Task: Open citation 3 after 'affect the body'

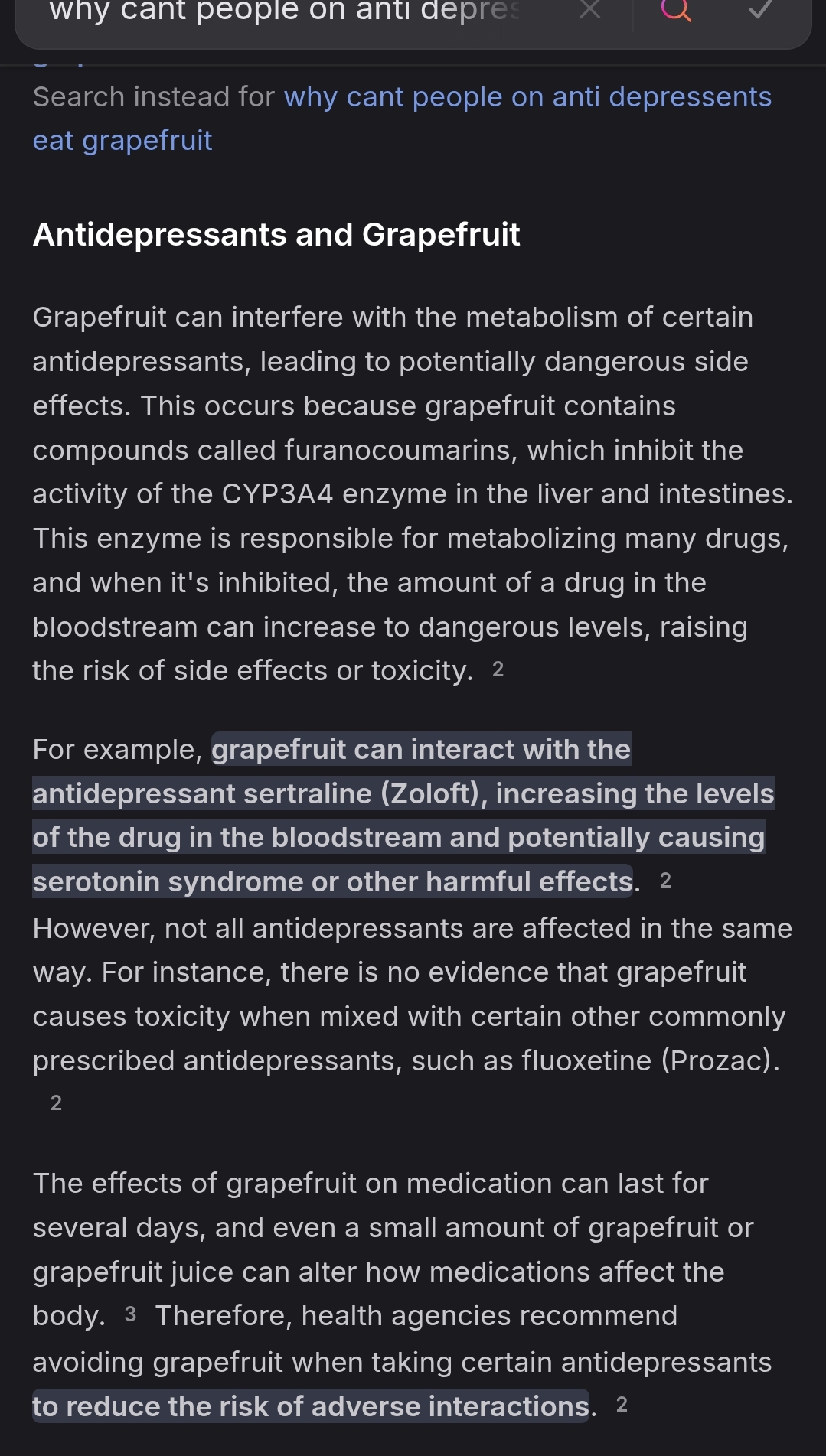Action: [130, 1315]
